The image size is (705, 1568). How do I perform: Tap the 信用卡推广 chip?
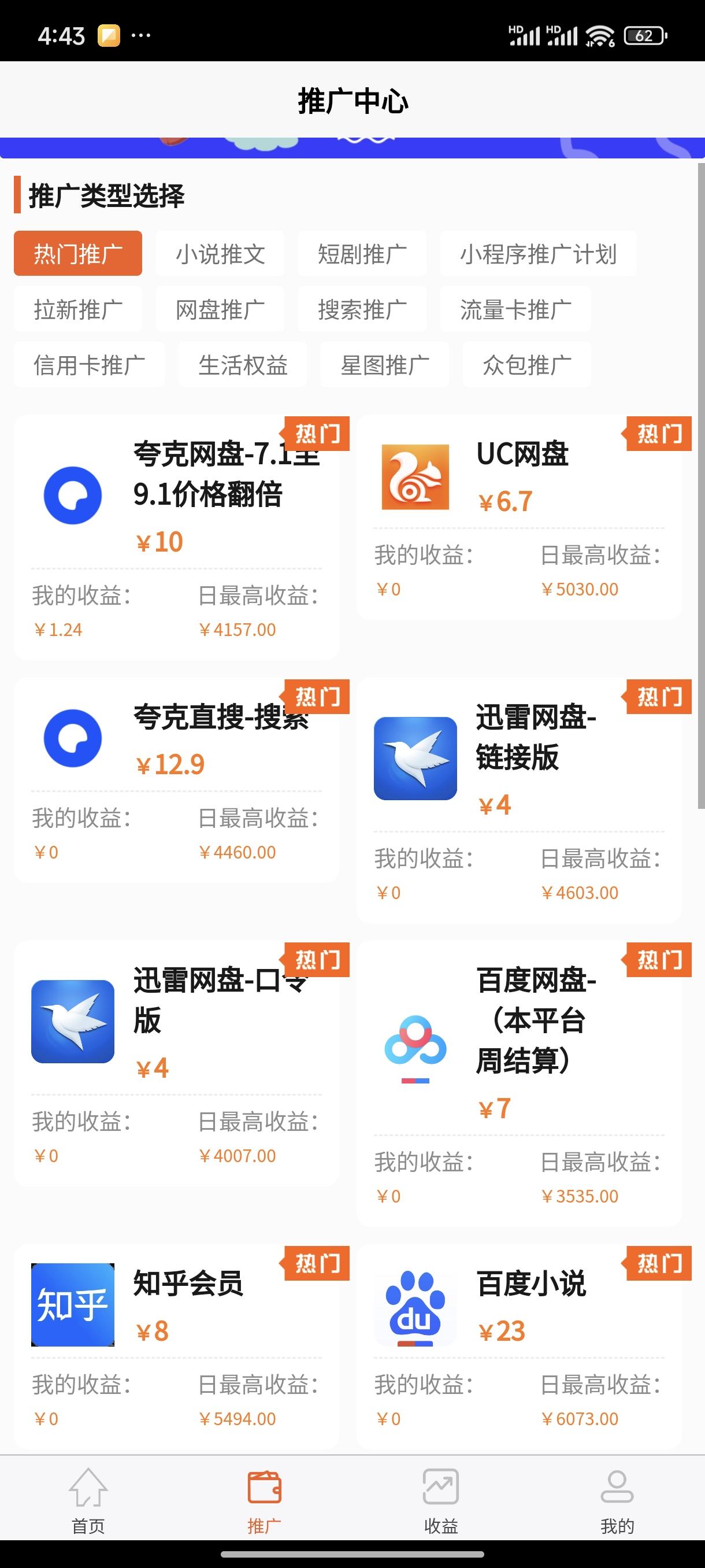pos(89,365)
